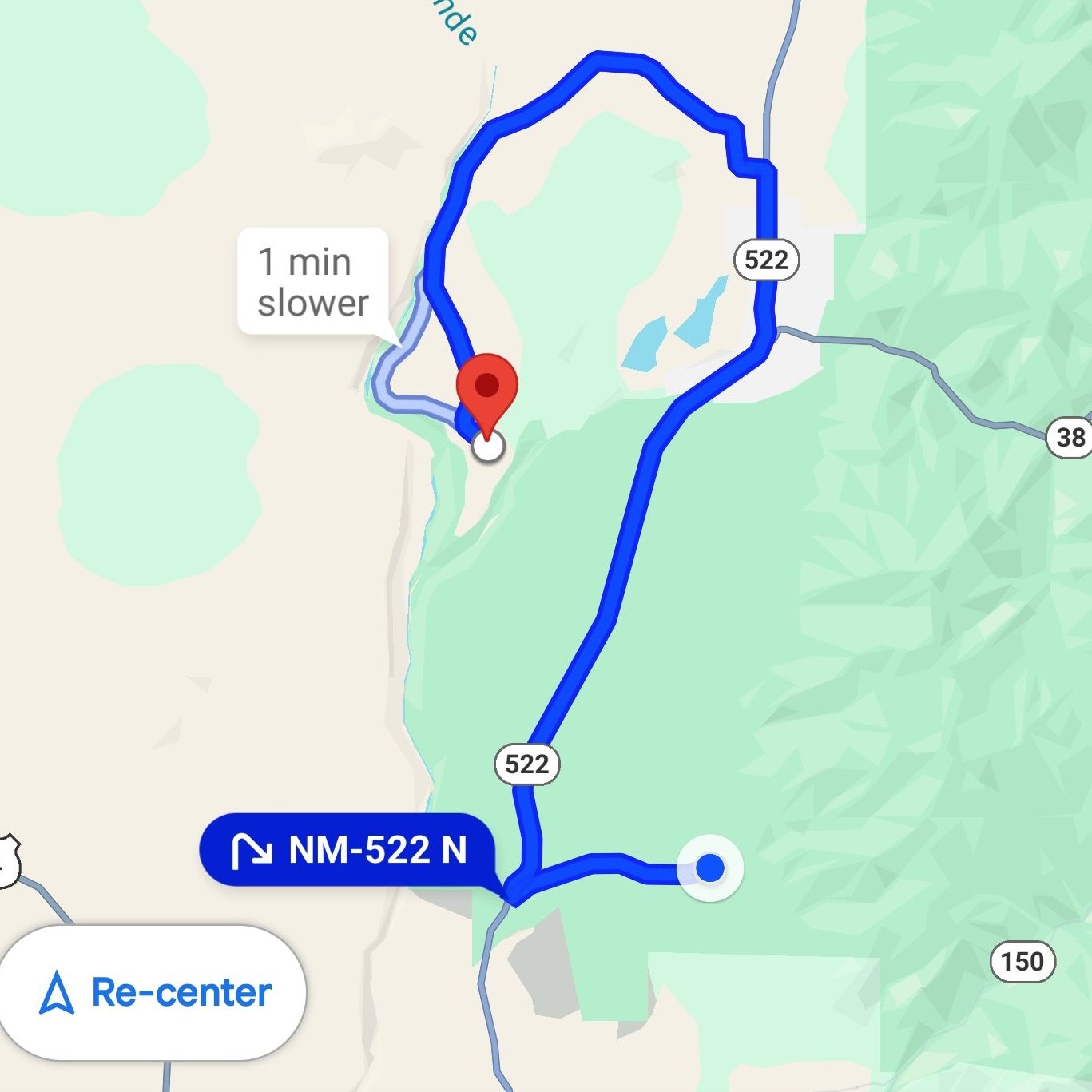Select the 1 min slower alternate route
Image resolution: width=1092 pixels, height=1092 pixels.
(x=312, y=282)
